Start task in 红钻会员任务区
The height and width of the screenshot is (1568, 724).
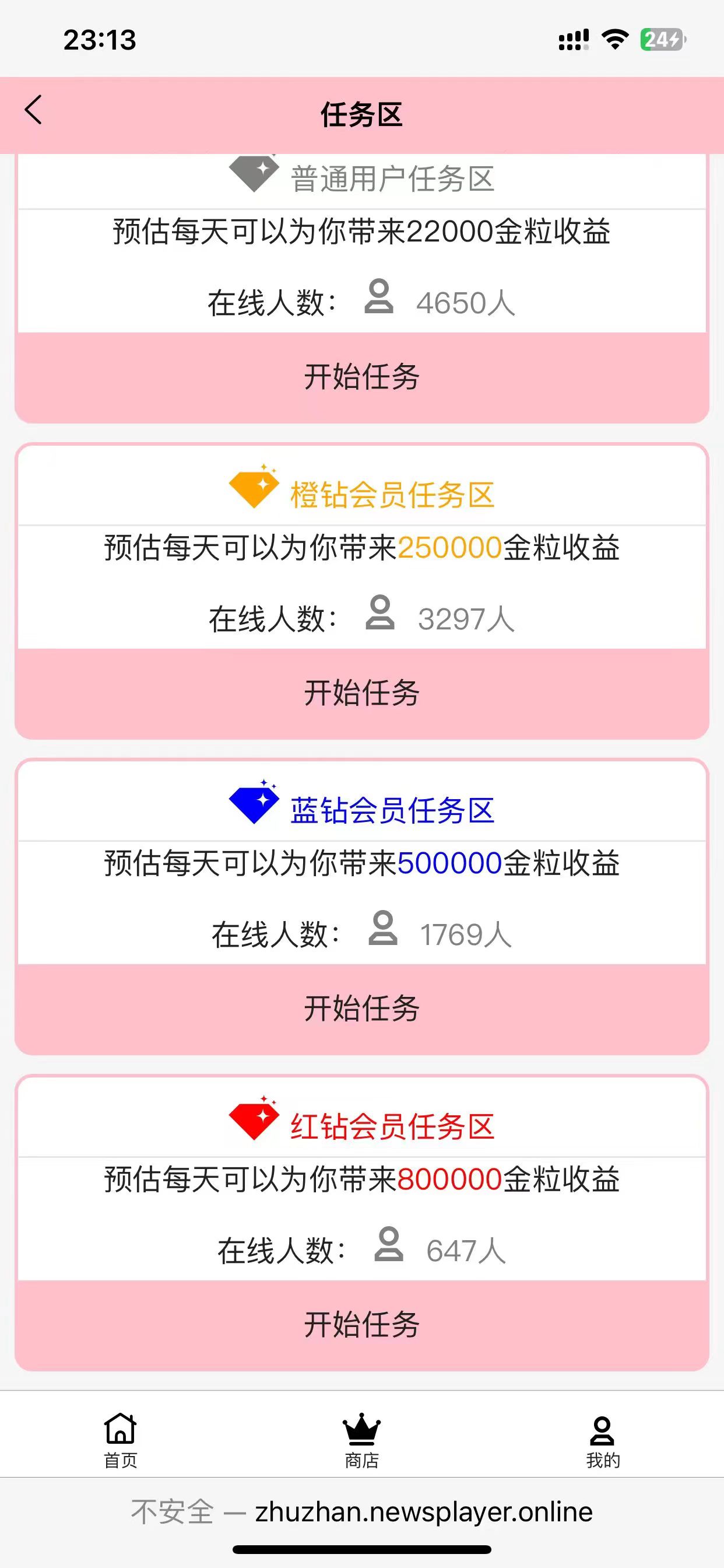click(x=362, y=1325)
